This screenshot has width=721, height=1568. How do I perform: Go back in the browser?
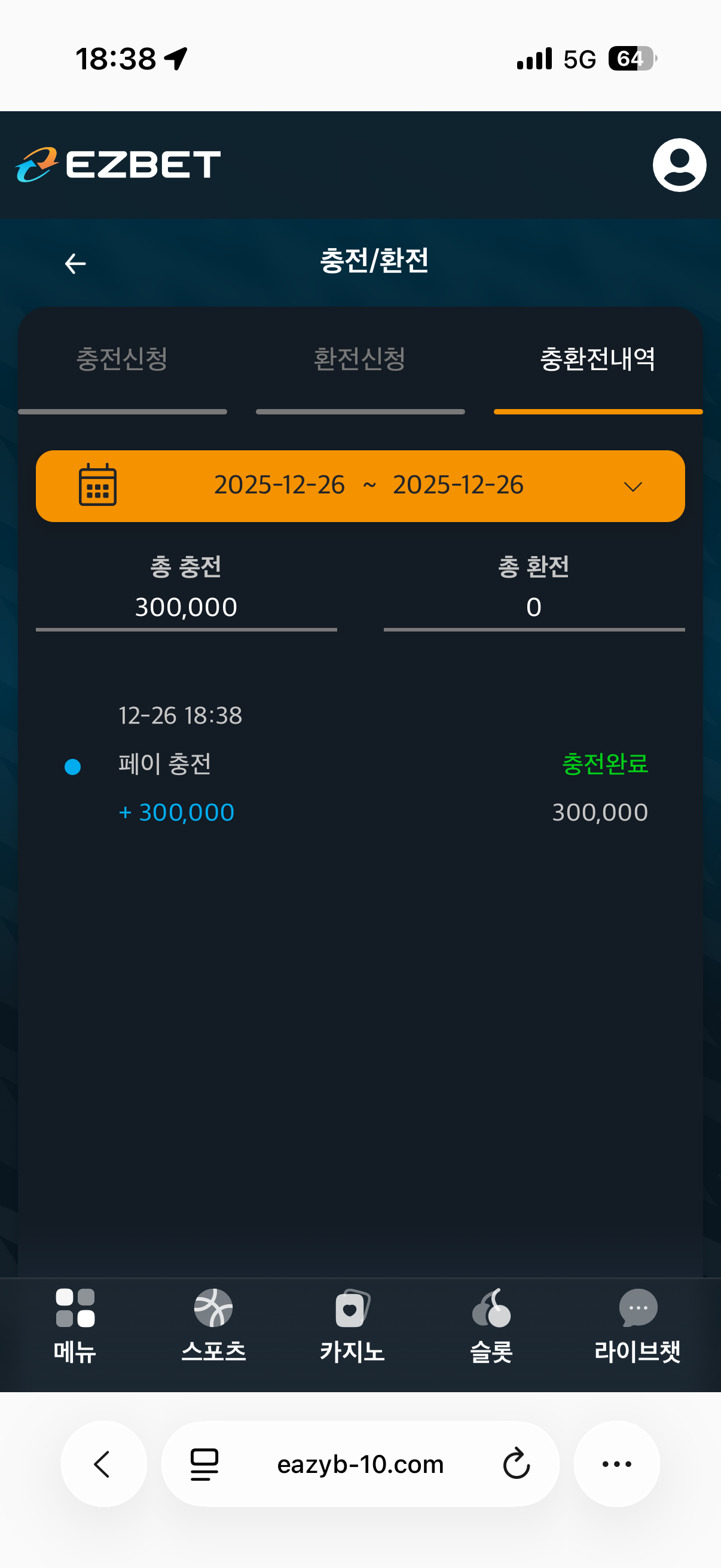103,1464
